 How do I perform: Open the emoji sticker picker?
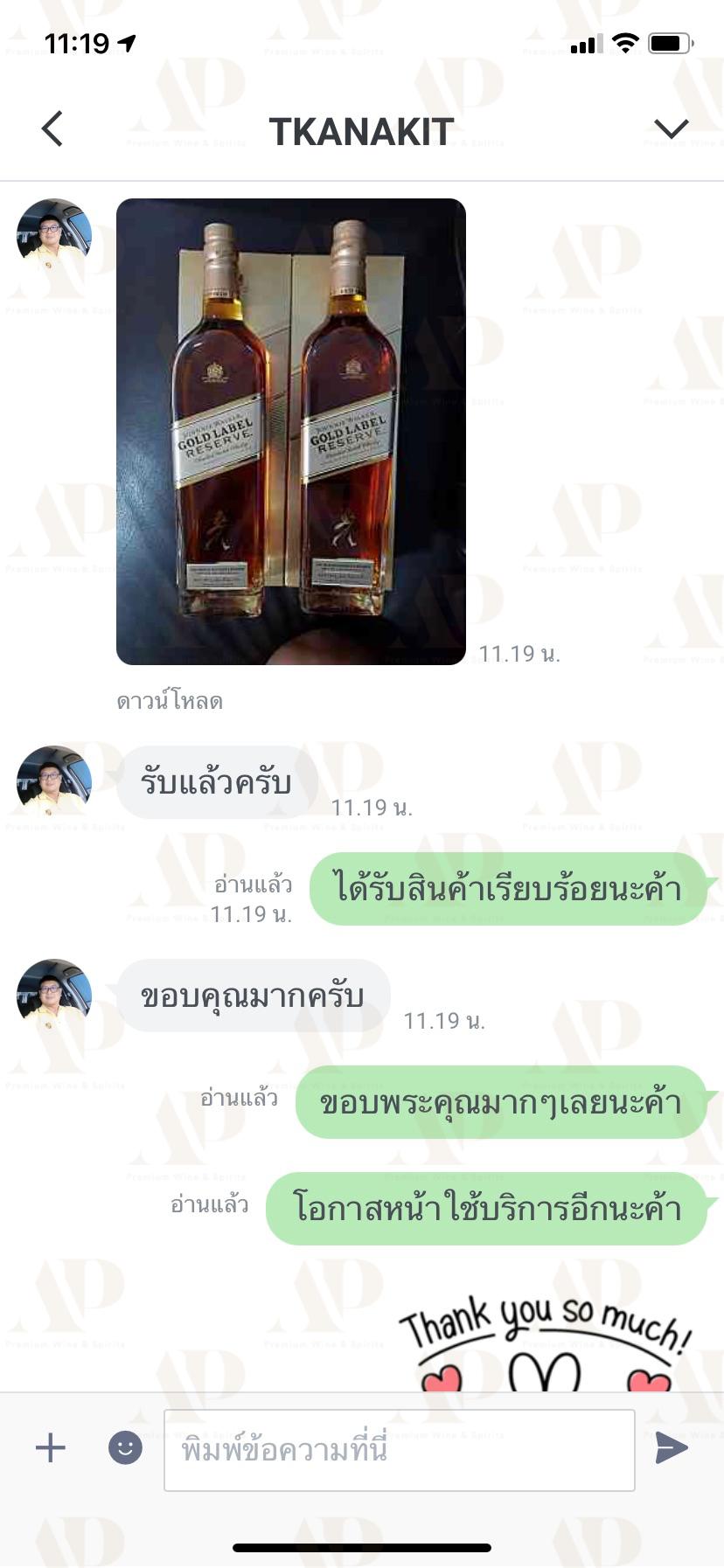[x=125, y=1447]
